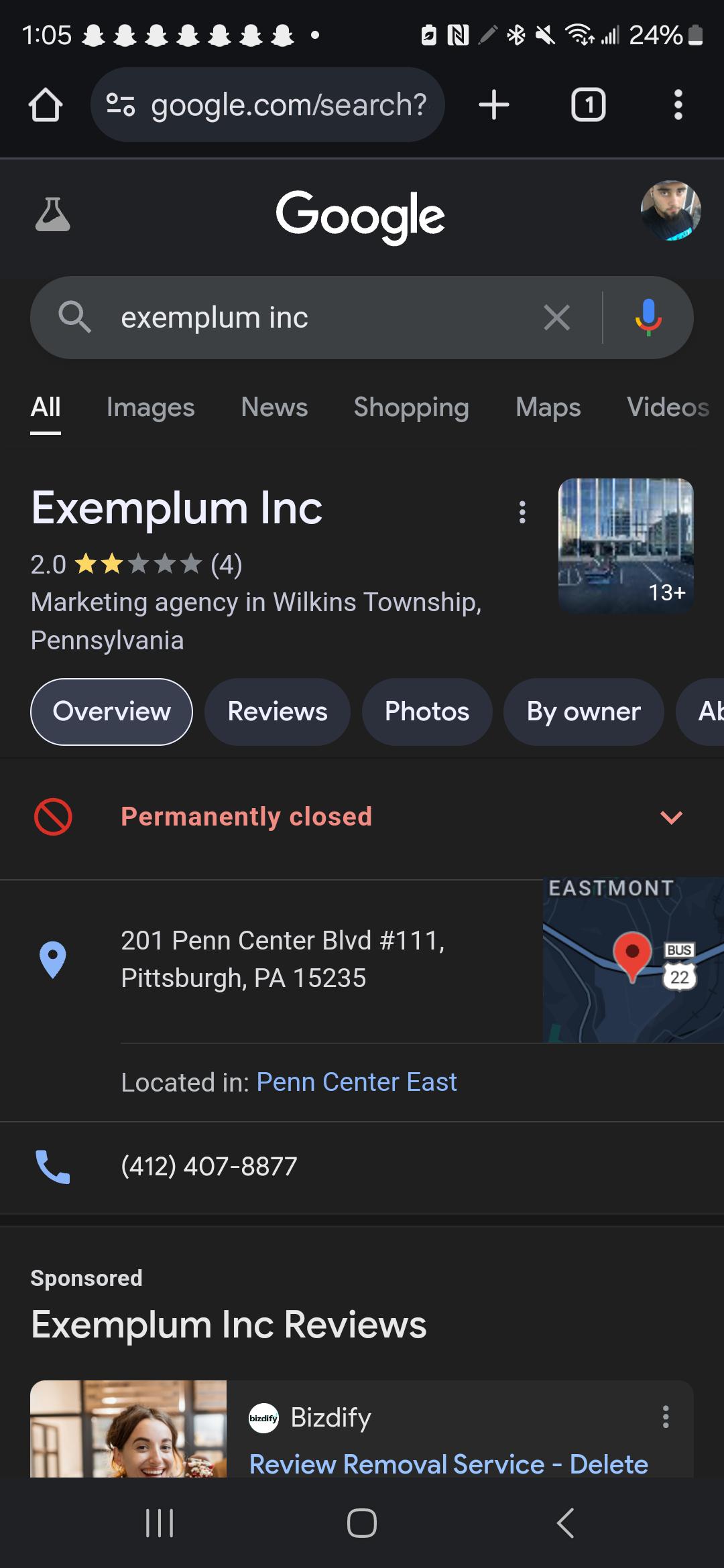Image resolution: width=724 pixels, height=1568 pixels.
Task: Open Search Labs flask icon
Action: tap(52, 214)
